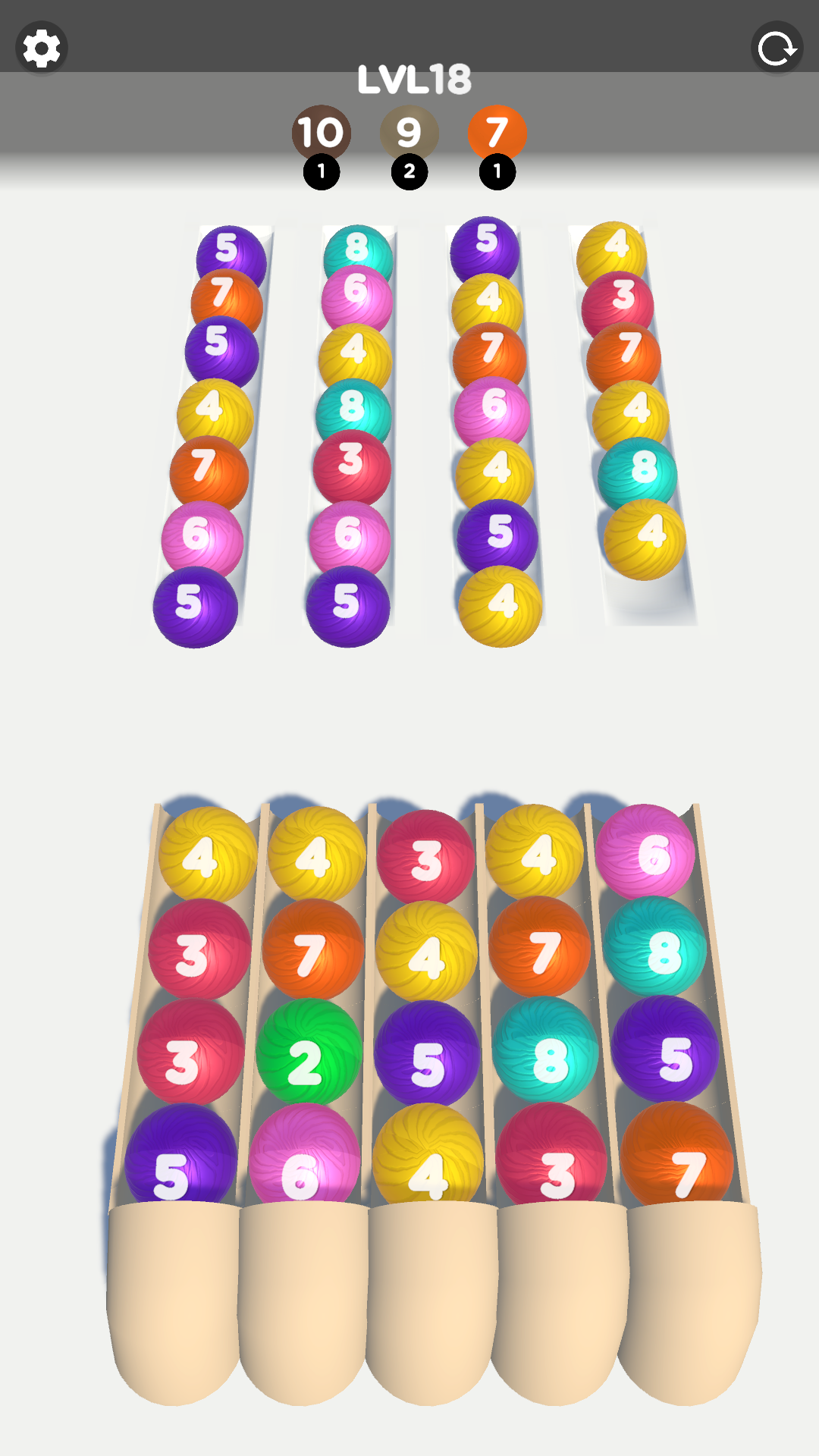This screenshot has height=1456, width=819.
Task: Tap the tube with green 2 ball
Action: point(307,1009)
